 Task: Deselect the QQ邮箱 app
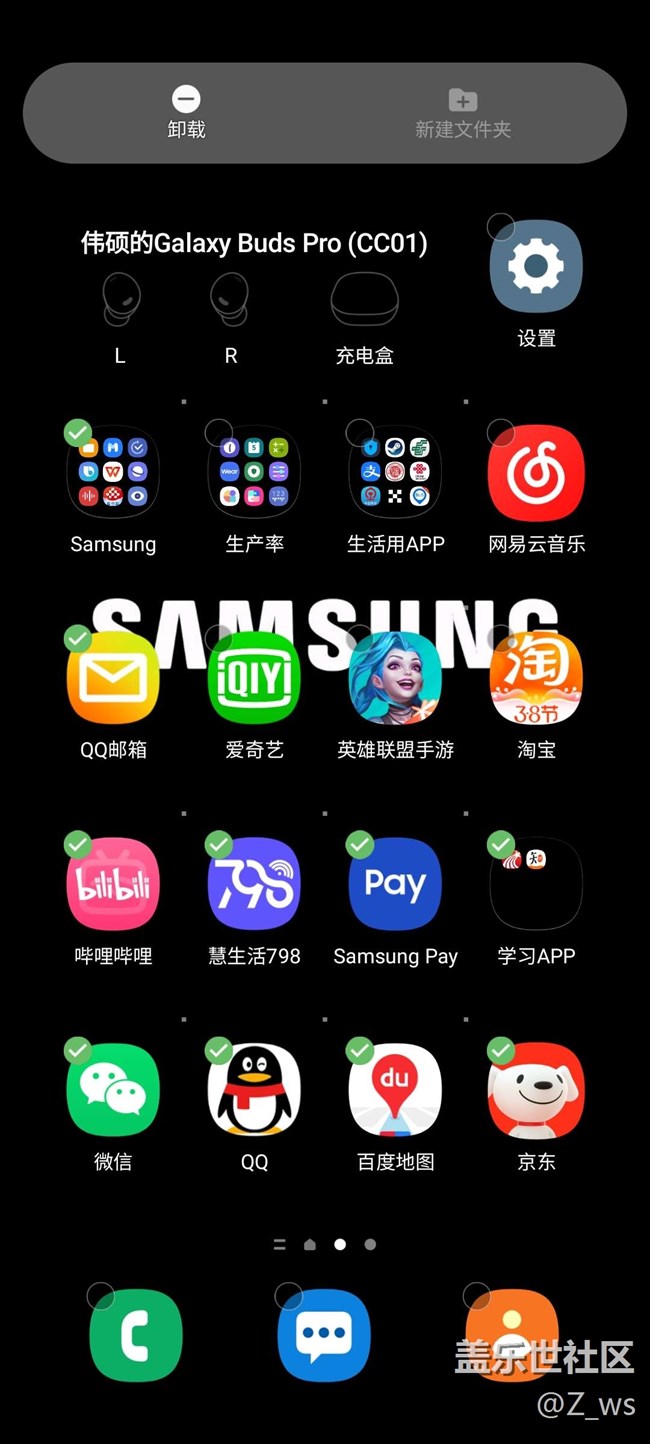(x=113, y=678)
